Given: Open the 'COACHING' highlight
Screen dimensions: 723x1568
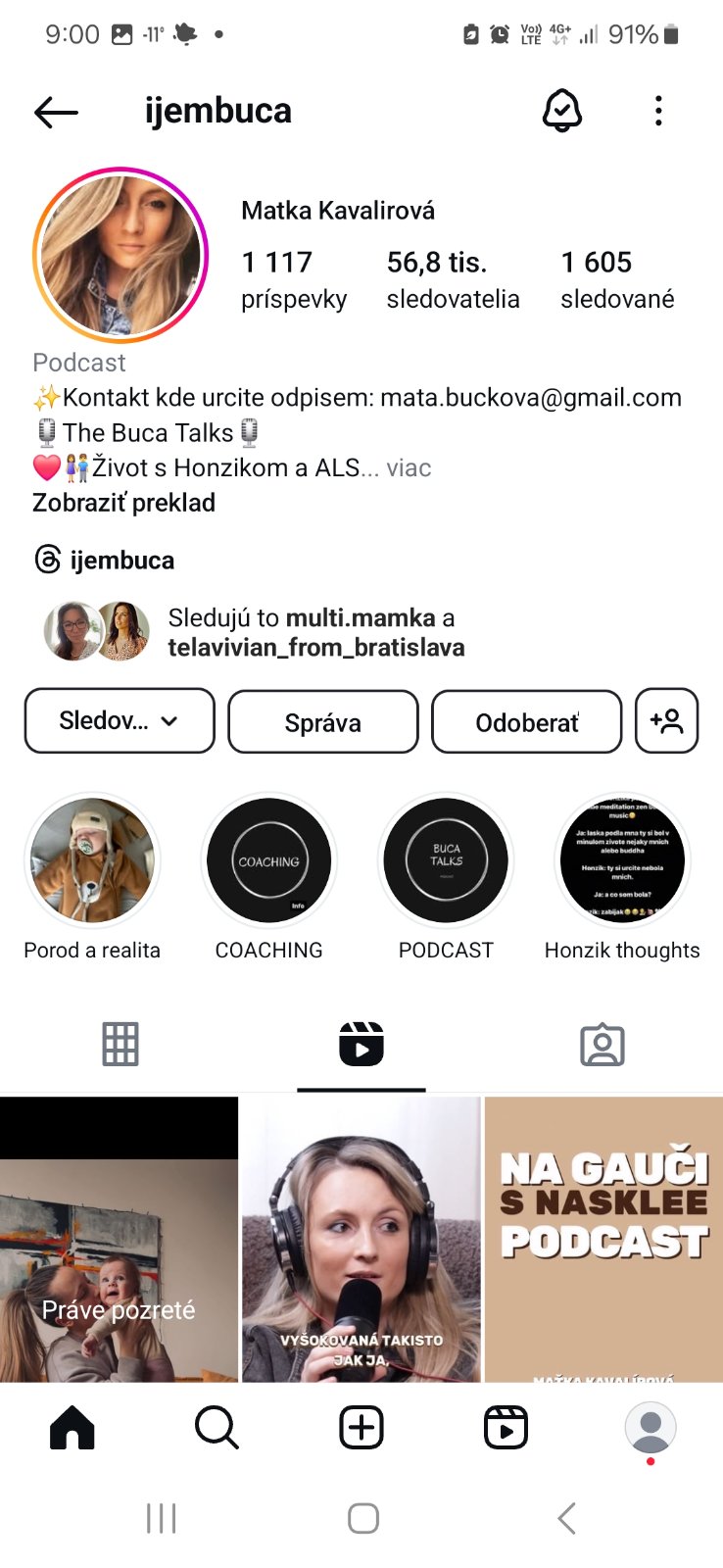Looking at the screenshot, I should point(269,861).
